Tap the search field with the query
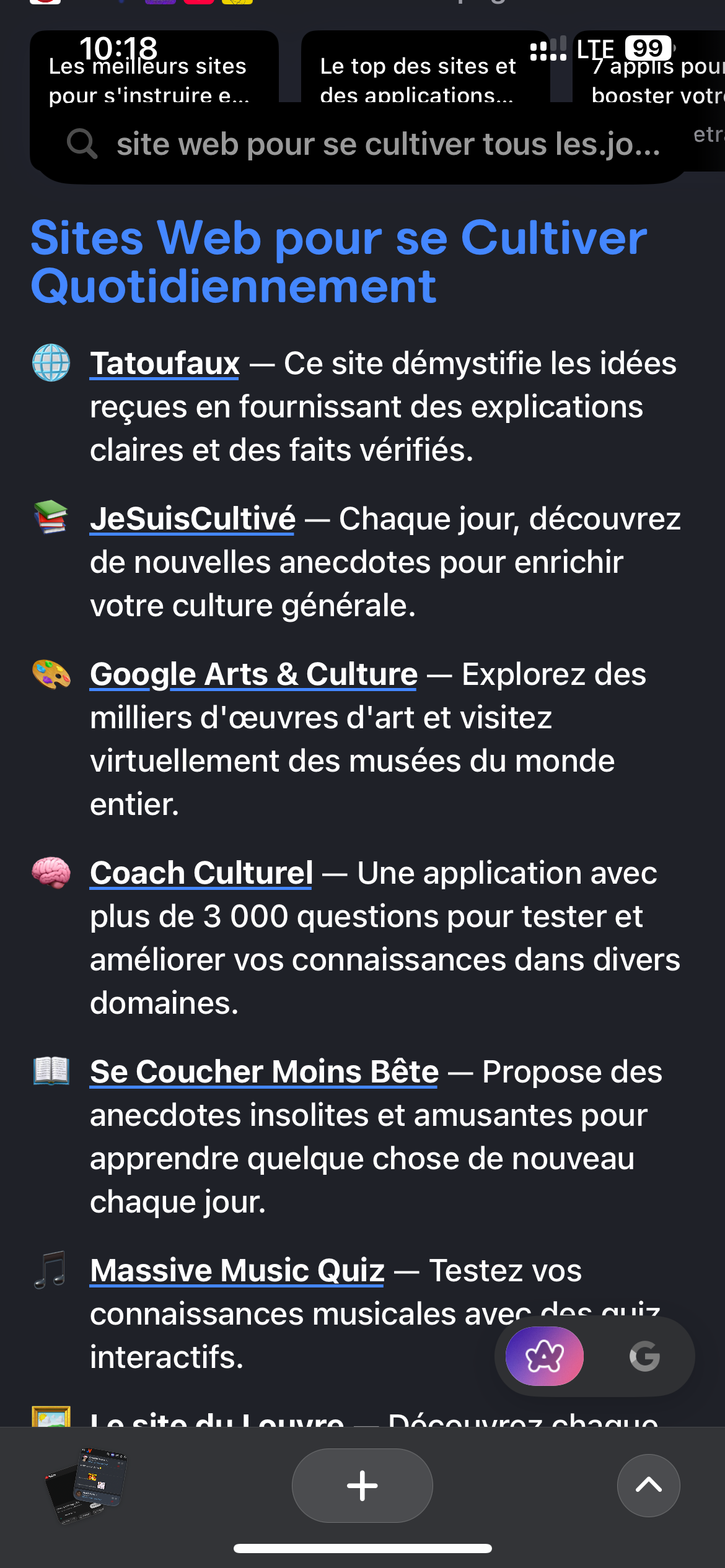 362,144
